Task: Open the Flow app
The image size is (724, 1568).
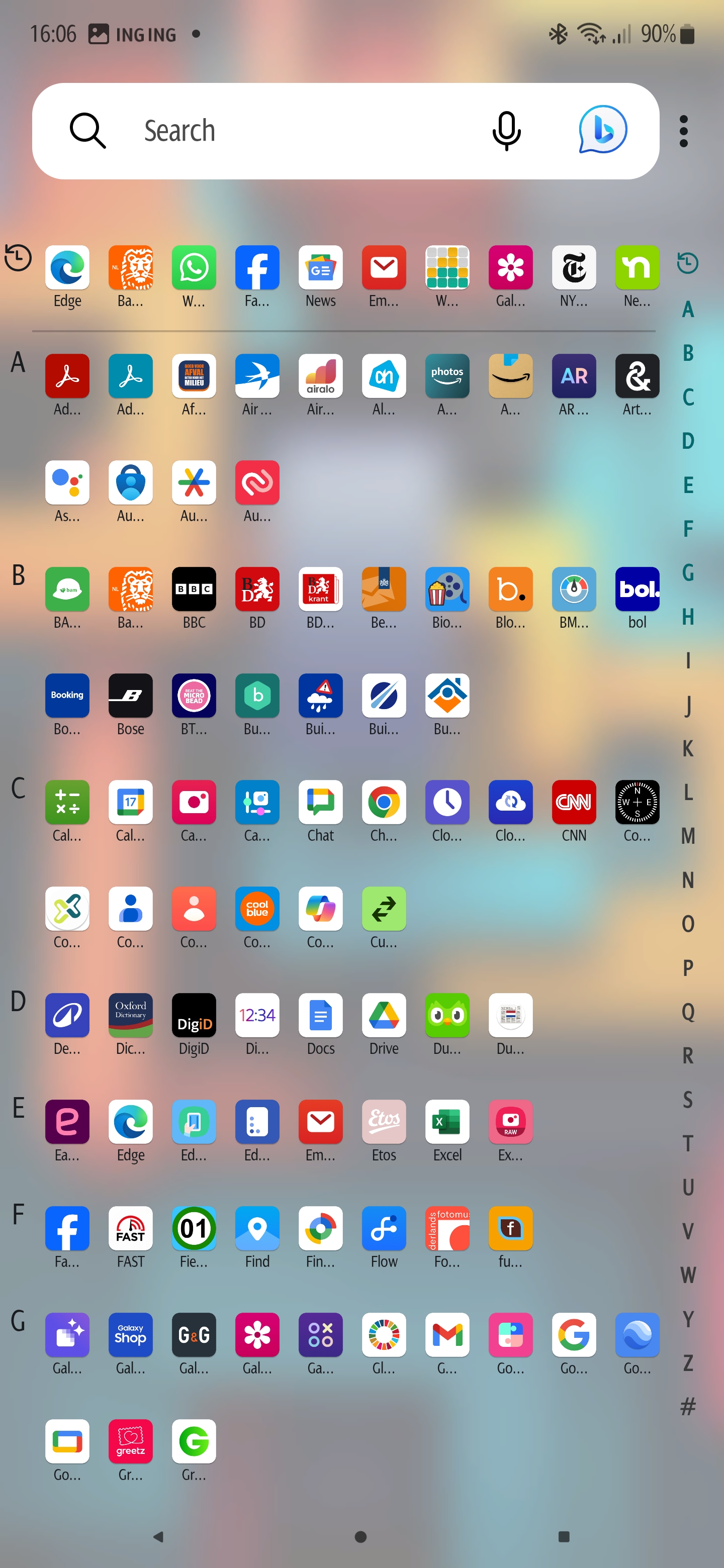Action: (x=384, y=1228)
